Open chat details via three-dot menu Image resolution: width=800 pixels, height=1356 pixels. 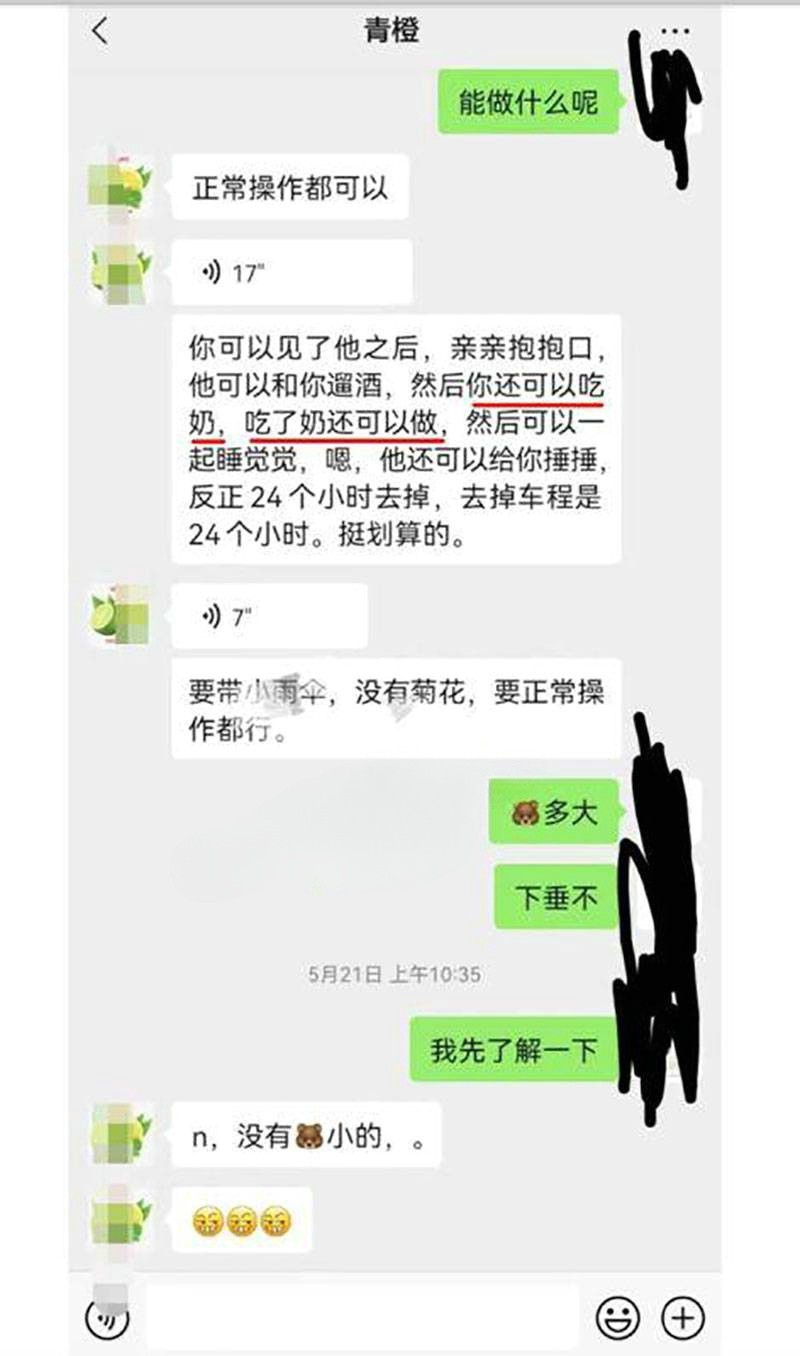point(675,32)
